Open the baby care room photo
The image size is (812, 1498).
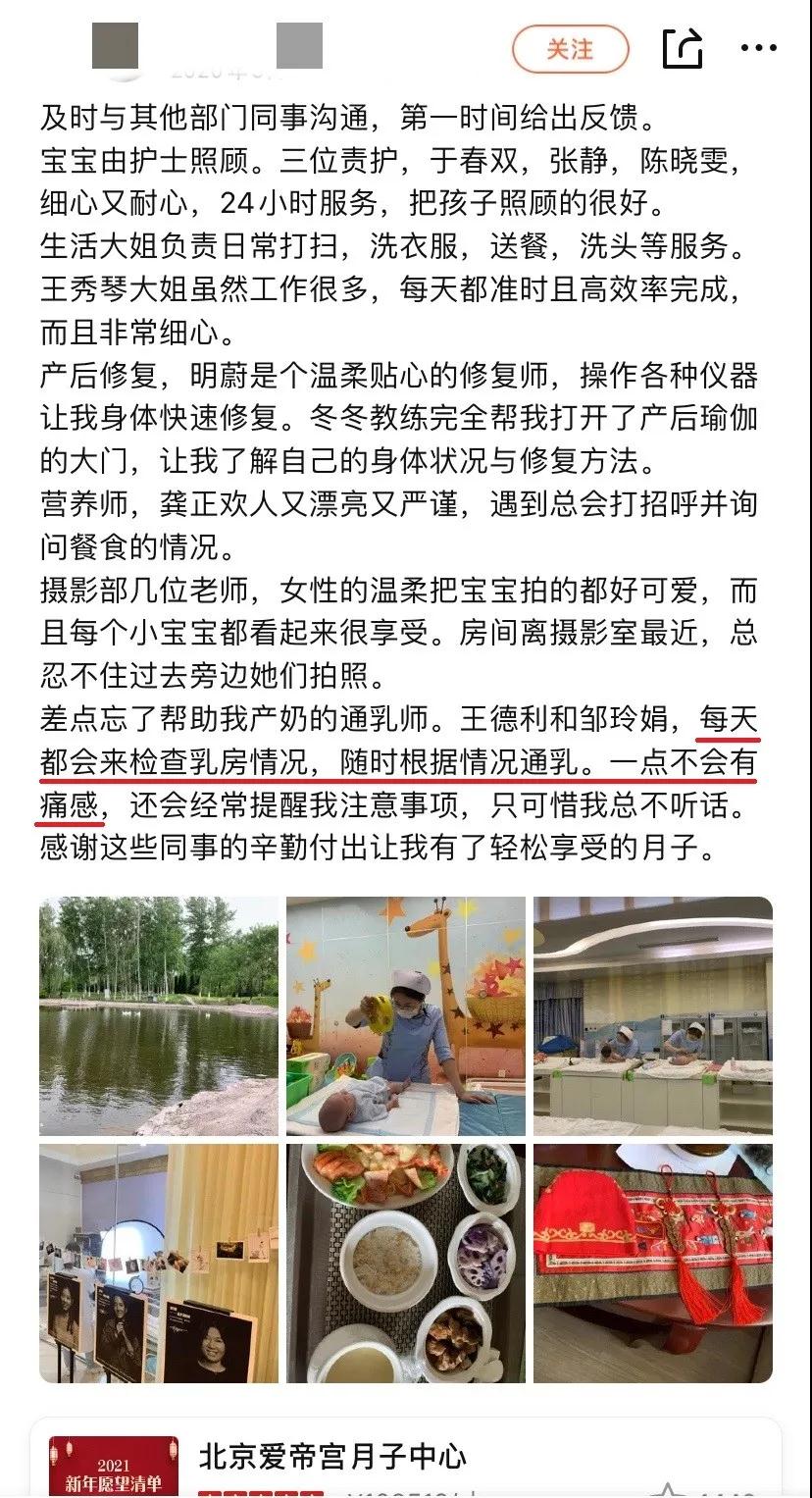coord(652,1016)
